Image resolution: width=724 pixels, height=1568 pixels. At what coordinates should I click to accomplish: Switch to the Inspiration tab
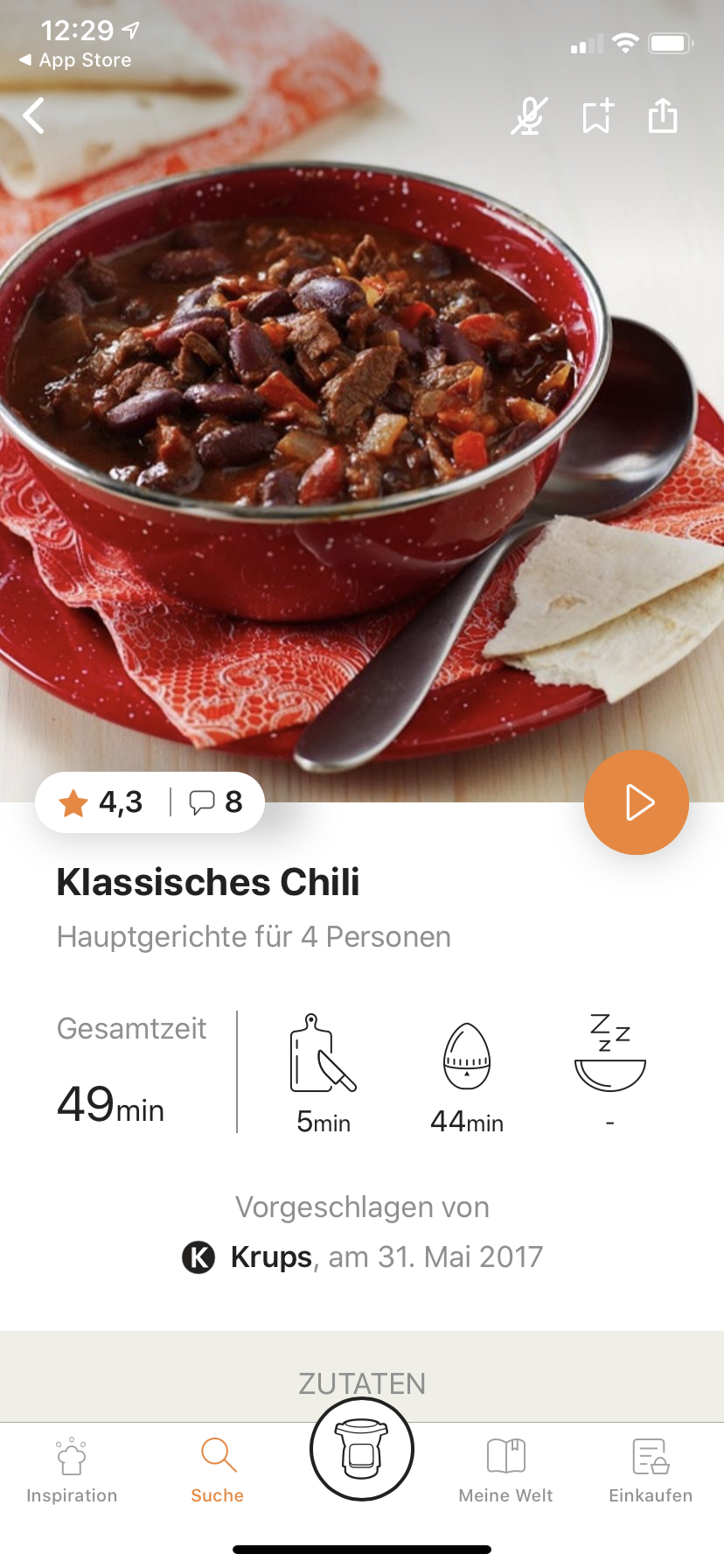point(72,1471)
